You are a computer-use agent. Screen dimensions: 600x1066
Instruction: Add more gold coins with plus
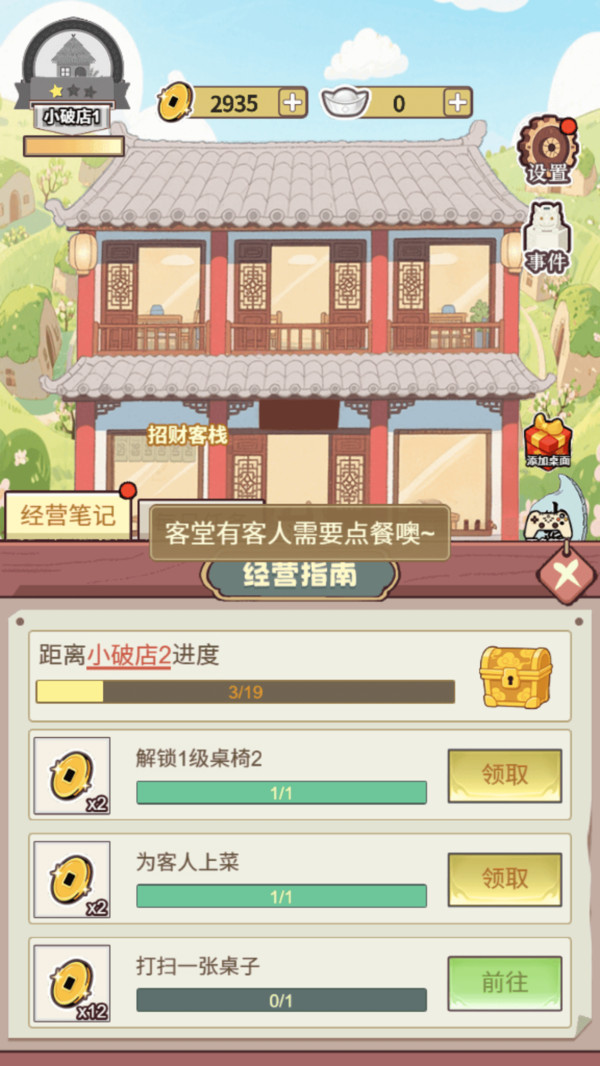(292, 102)
